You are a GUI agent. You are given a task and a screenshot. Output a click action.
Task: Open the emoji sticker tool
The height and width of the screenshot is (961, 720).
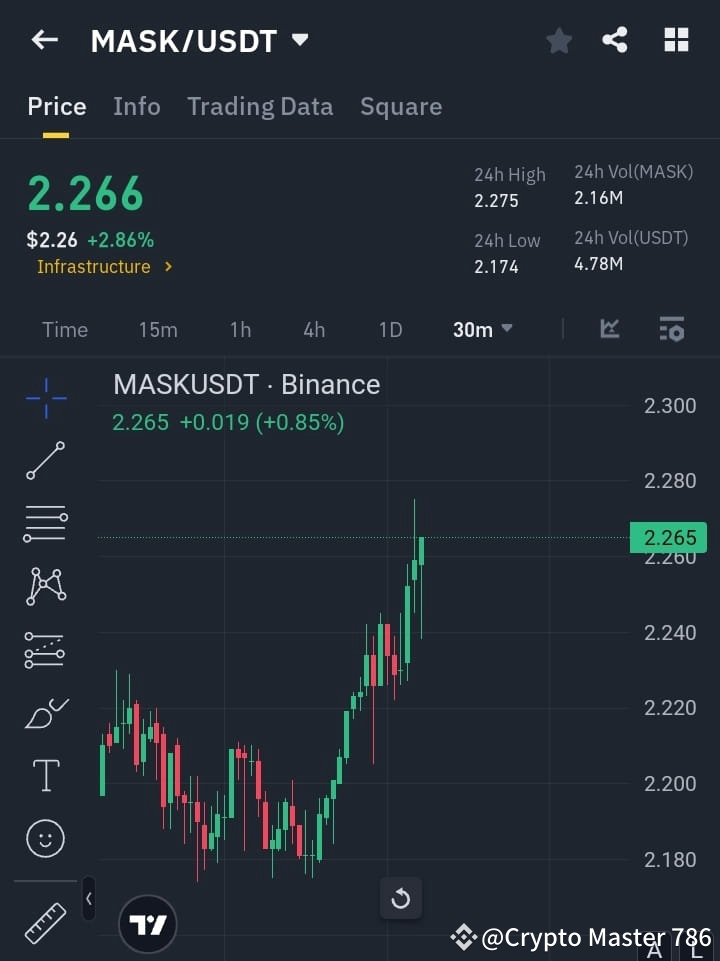pos(45,838)
